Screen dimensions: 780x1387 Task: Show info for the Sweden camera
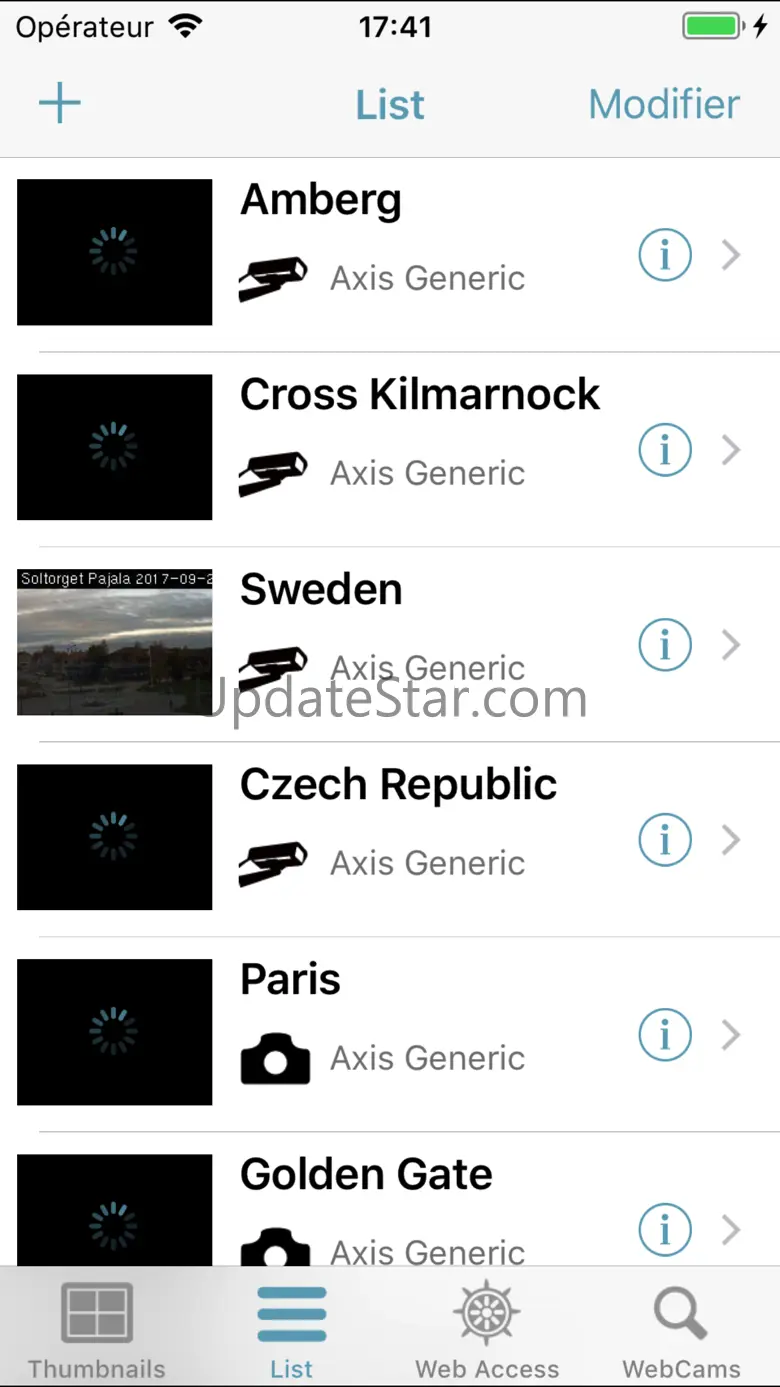pyautogui.click(x=665, y=645)
